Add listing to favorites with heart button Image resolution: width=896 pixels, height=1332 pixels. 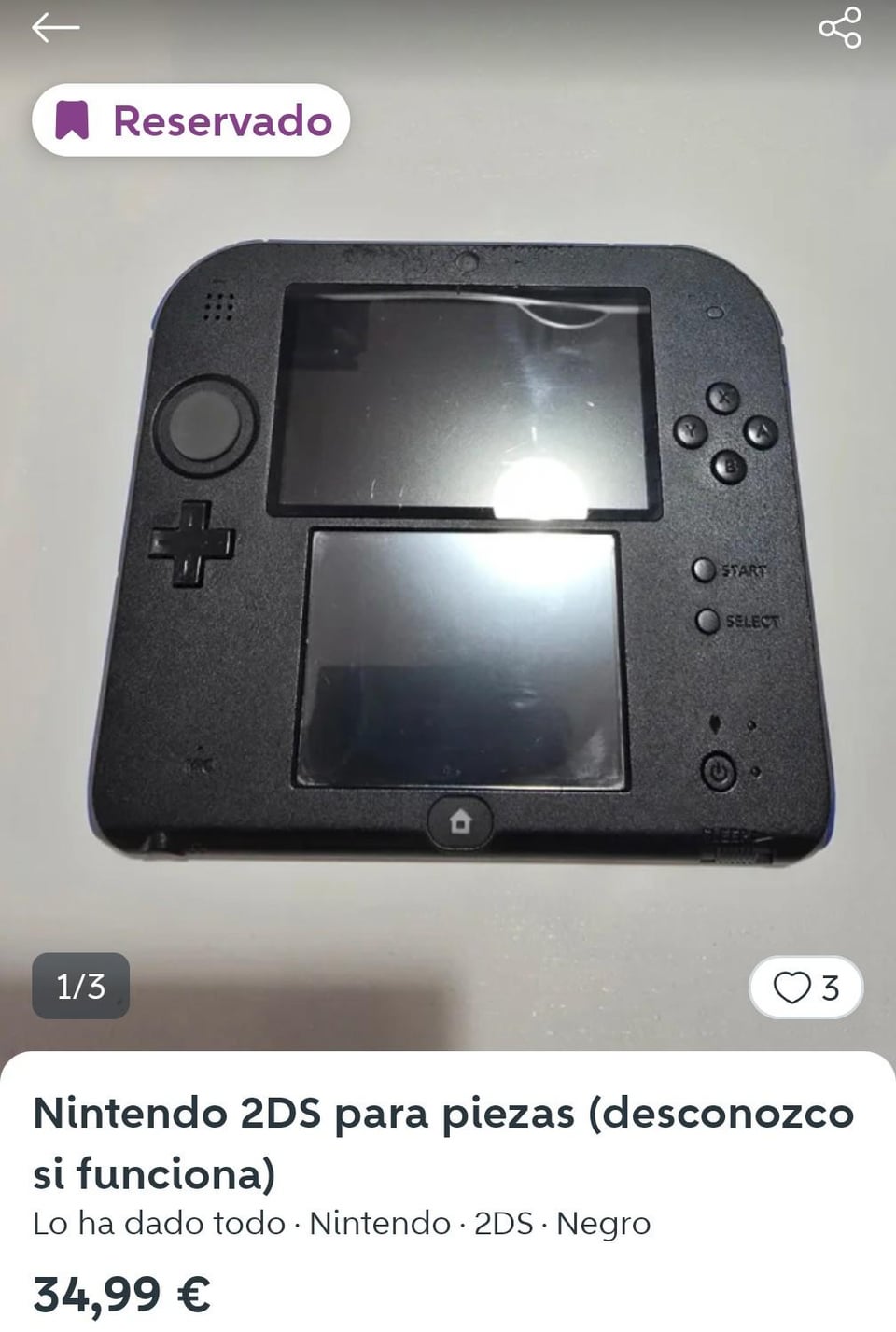pos(805,987)
